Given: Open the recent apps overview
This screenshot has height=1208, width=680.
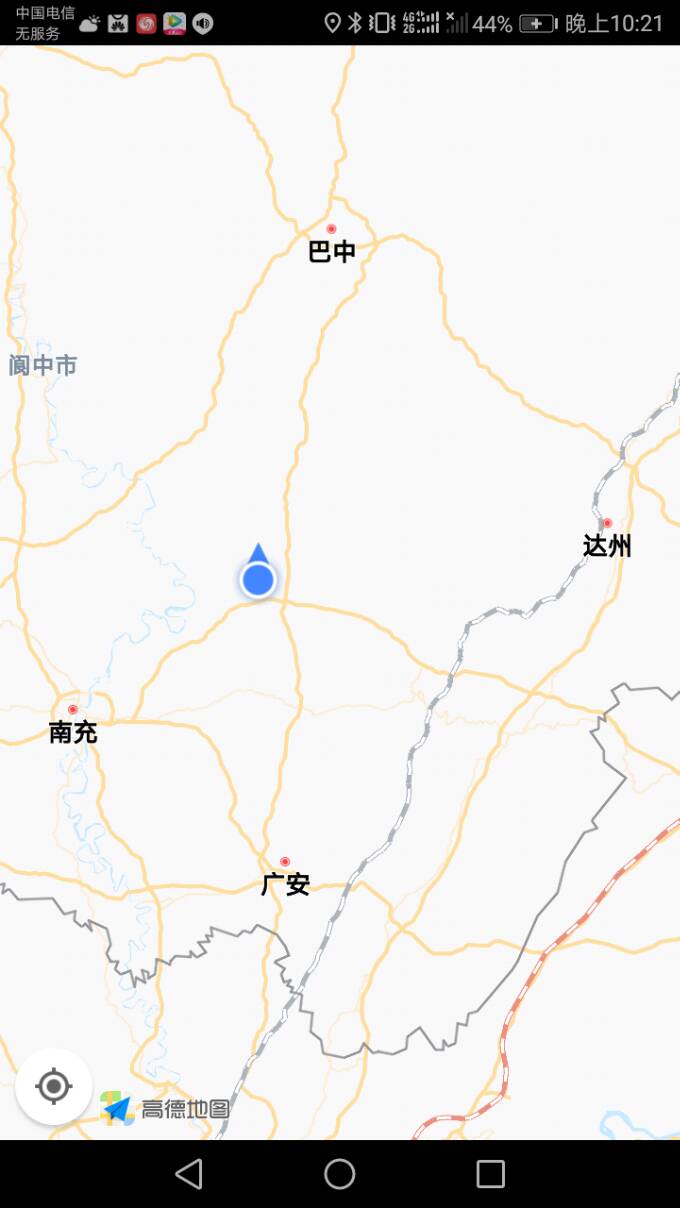Looking at the screenshot, I should [x=490, y=1173].
